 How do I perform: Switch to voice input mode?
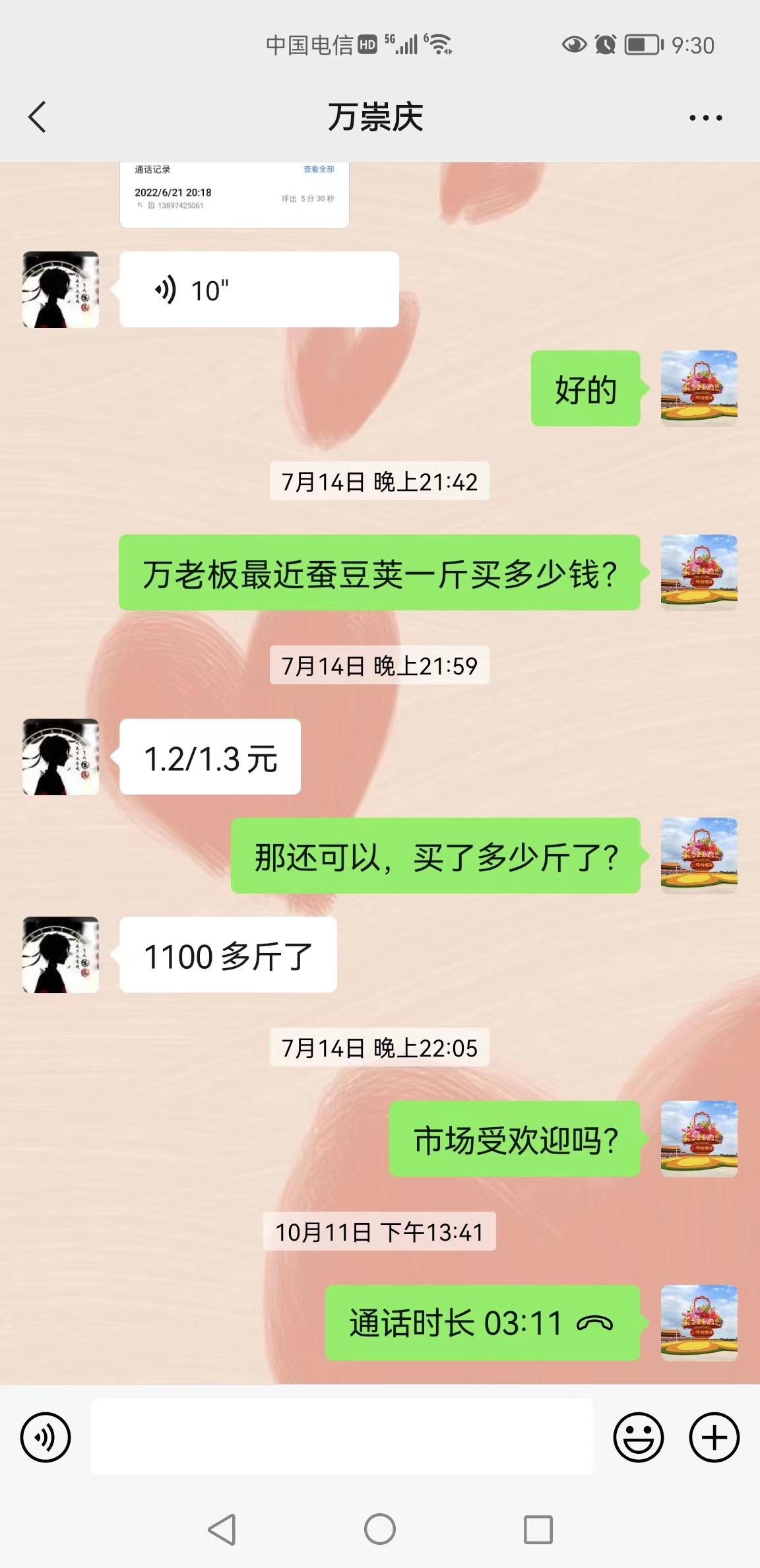[45, 1437]
